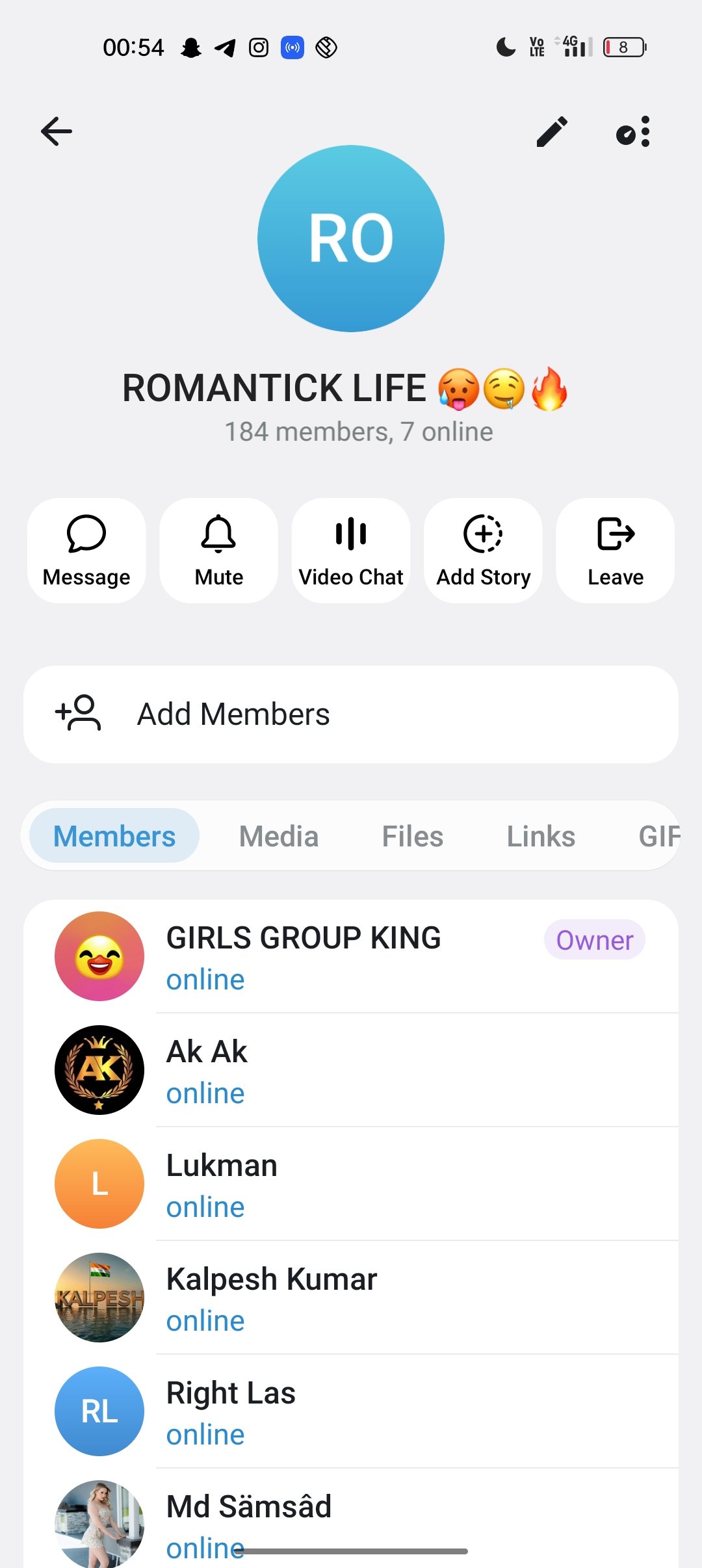
Task: Edit the group with the pencil icon
Action: coord(552,132)
